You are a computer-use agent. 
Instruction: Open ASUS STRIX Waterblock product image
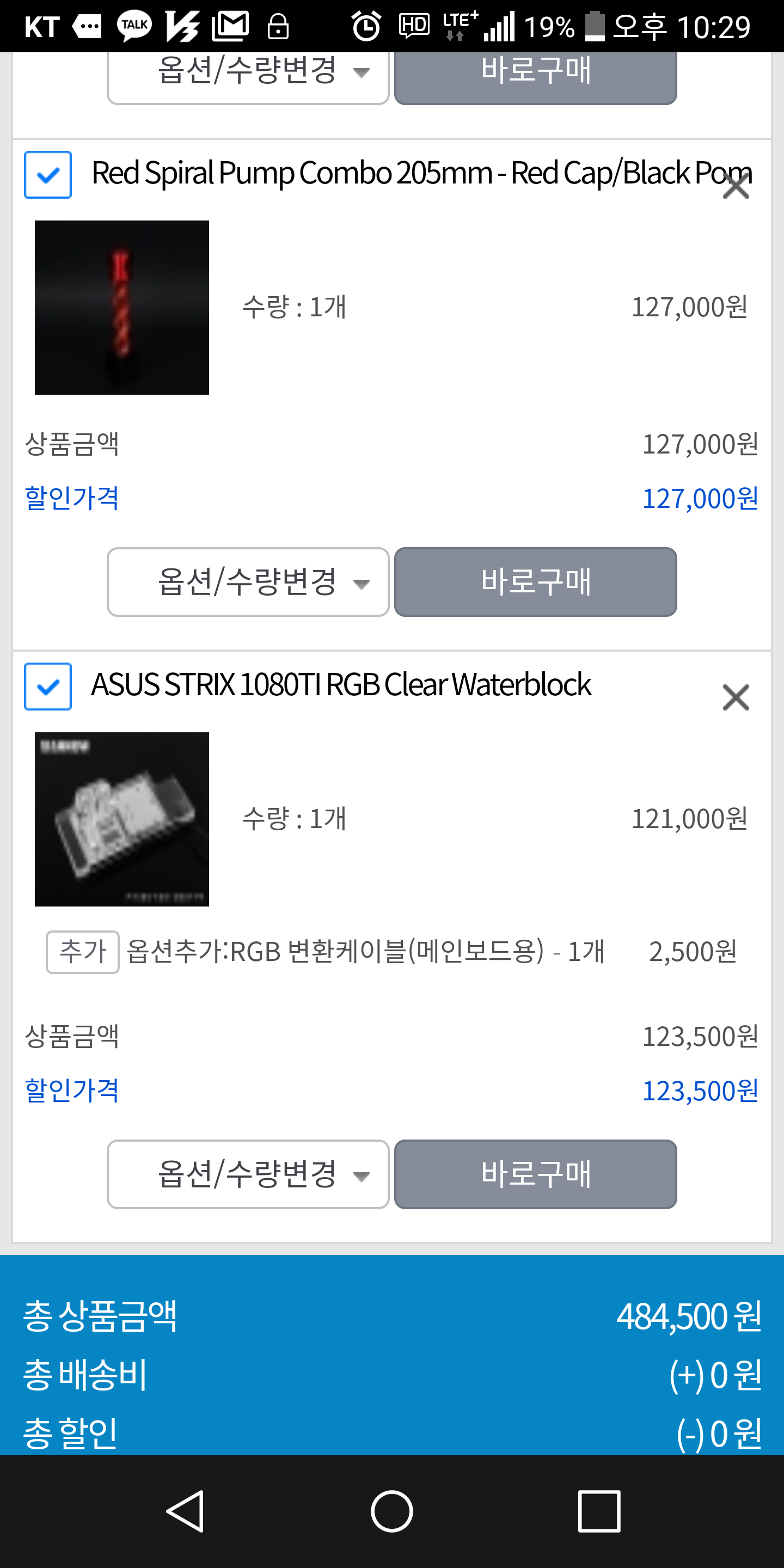[122, 819]
